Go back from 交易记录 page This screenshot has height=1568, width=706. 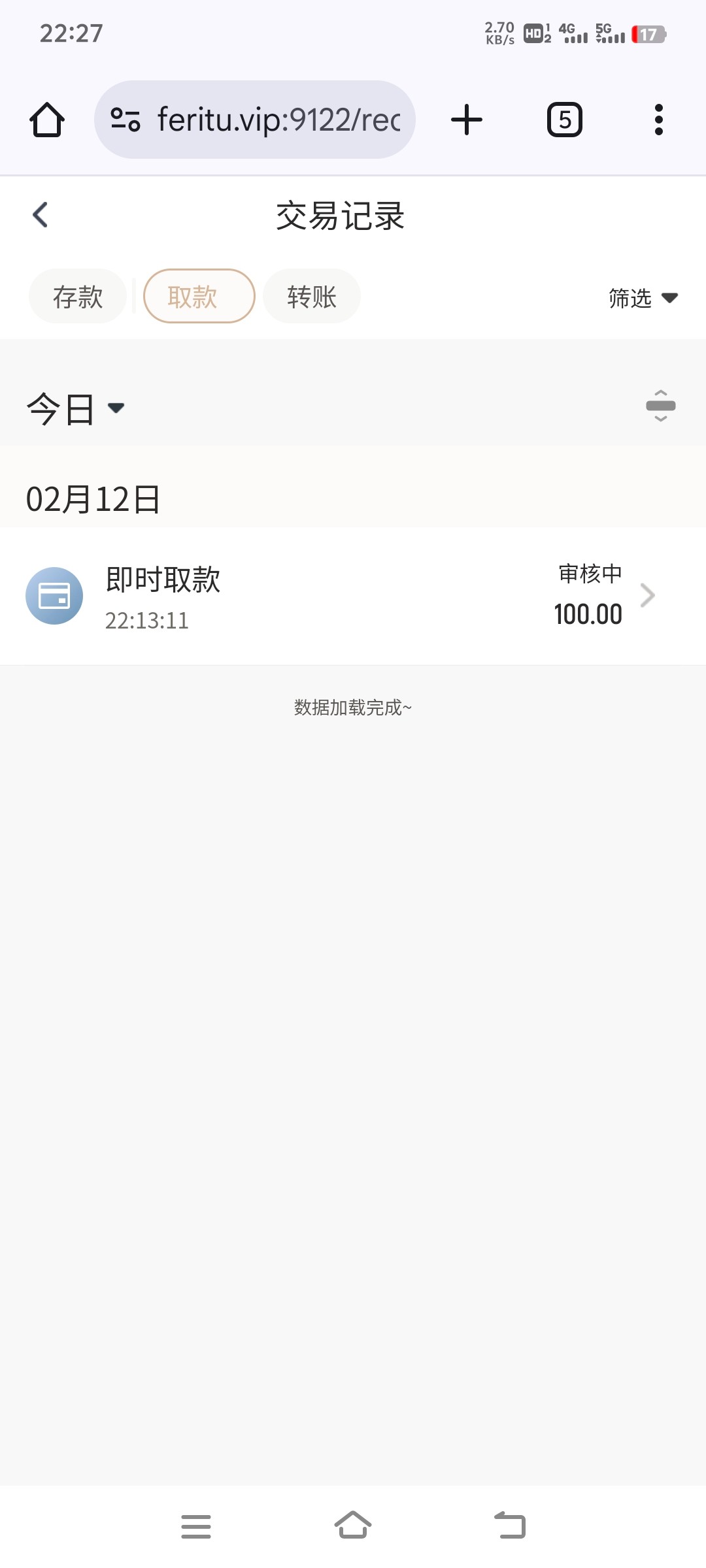[x=41, y=215]
